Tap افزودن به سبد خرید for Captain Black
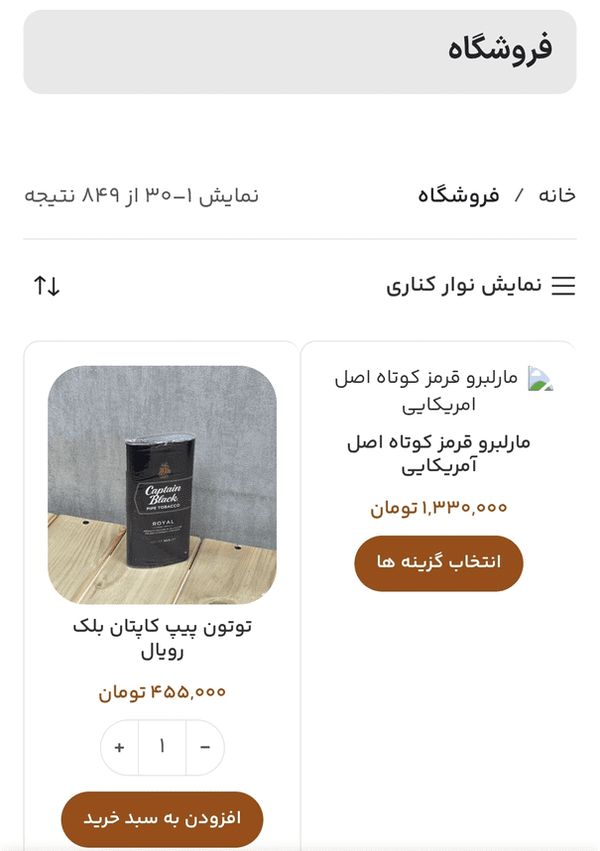The height and width of the screenshot is (851, 600). [x=162, y=819]
